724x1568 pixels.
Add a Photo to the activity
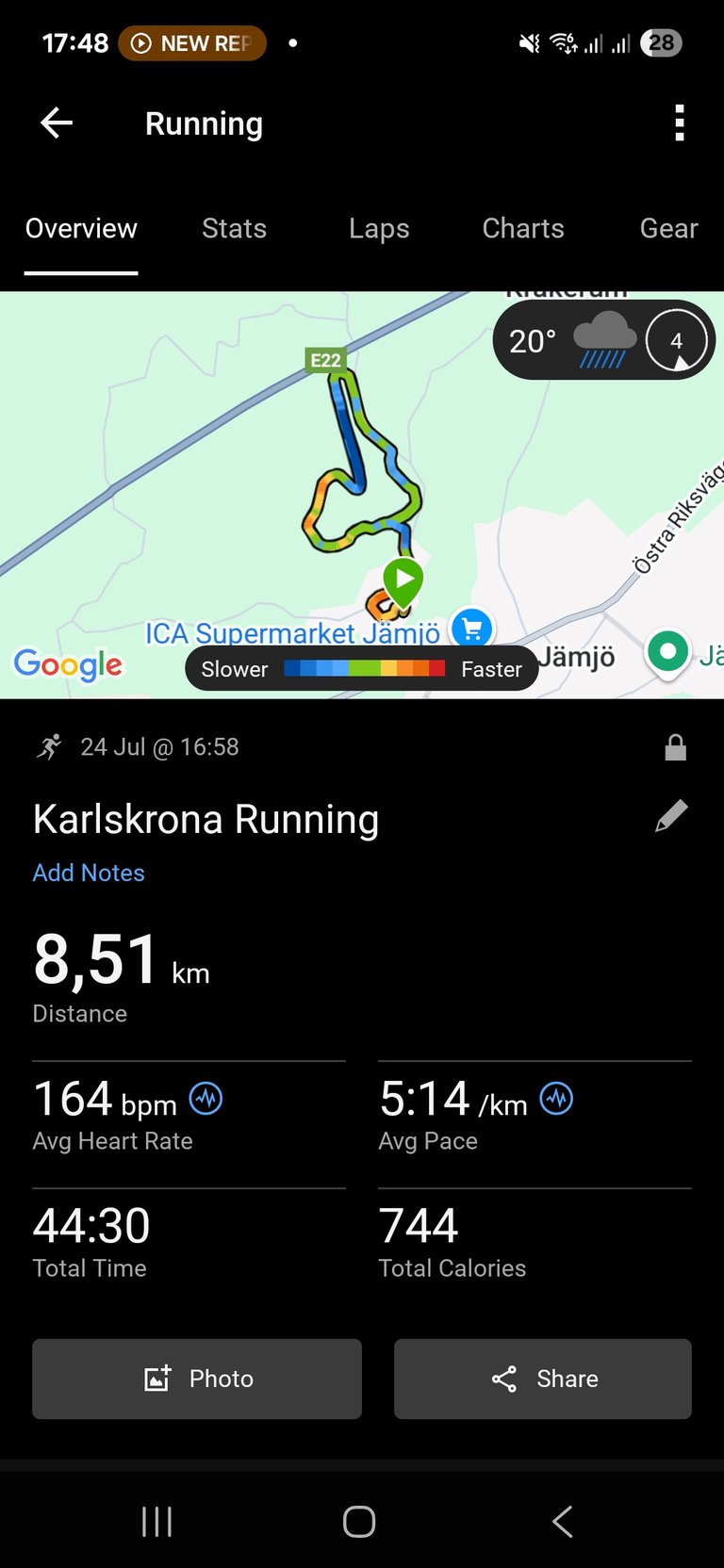click(x=197, y=1379)
